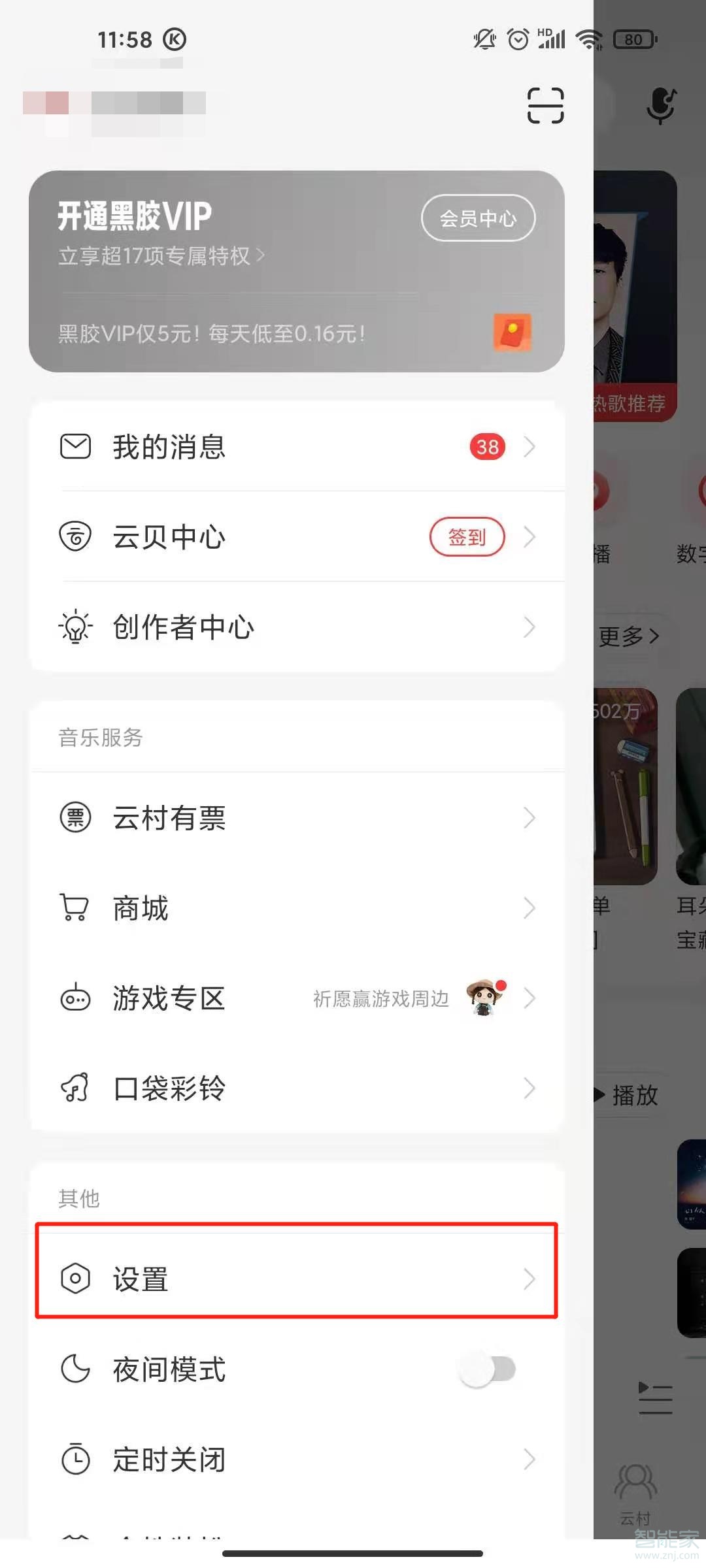Click the 云村有票 ticket icon
The image size is (706, 1568).
point(75,817)
